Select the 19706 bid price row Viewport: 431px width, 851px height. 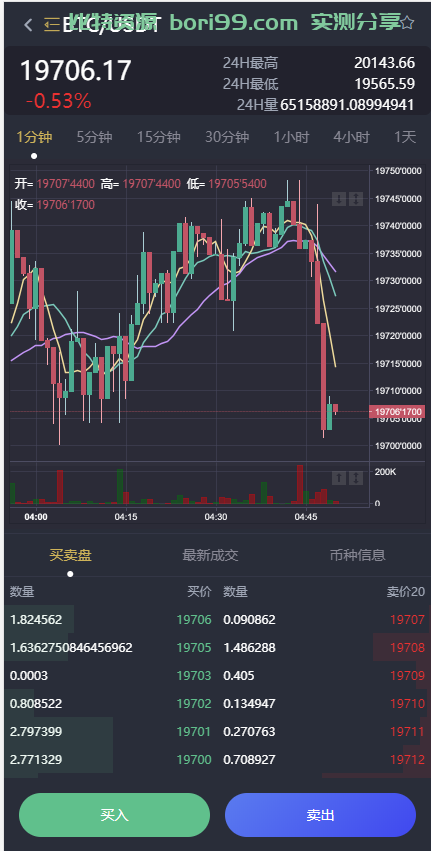point(111,619)
